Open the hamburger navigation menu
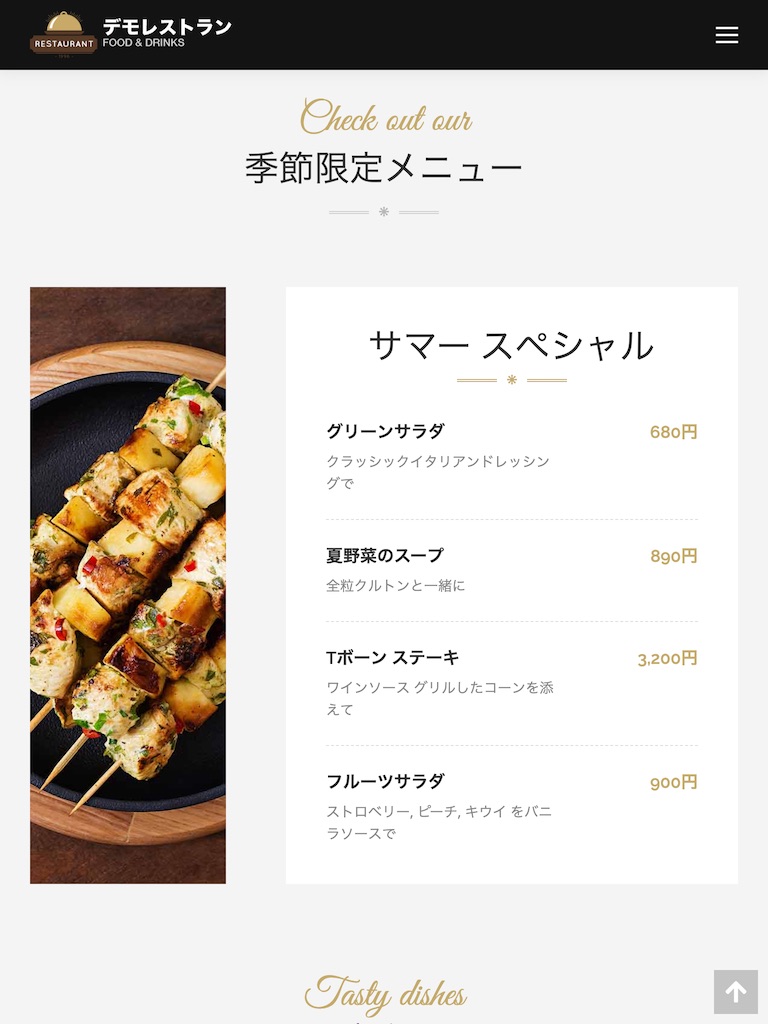768x1024 pixels. [727, 35]
